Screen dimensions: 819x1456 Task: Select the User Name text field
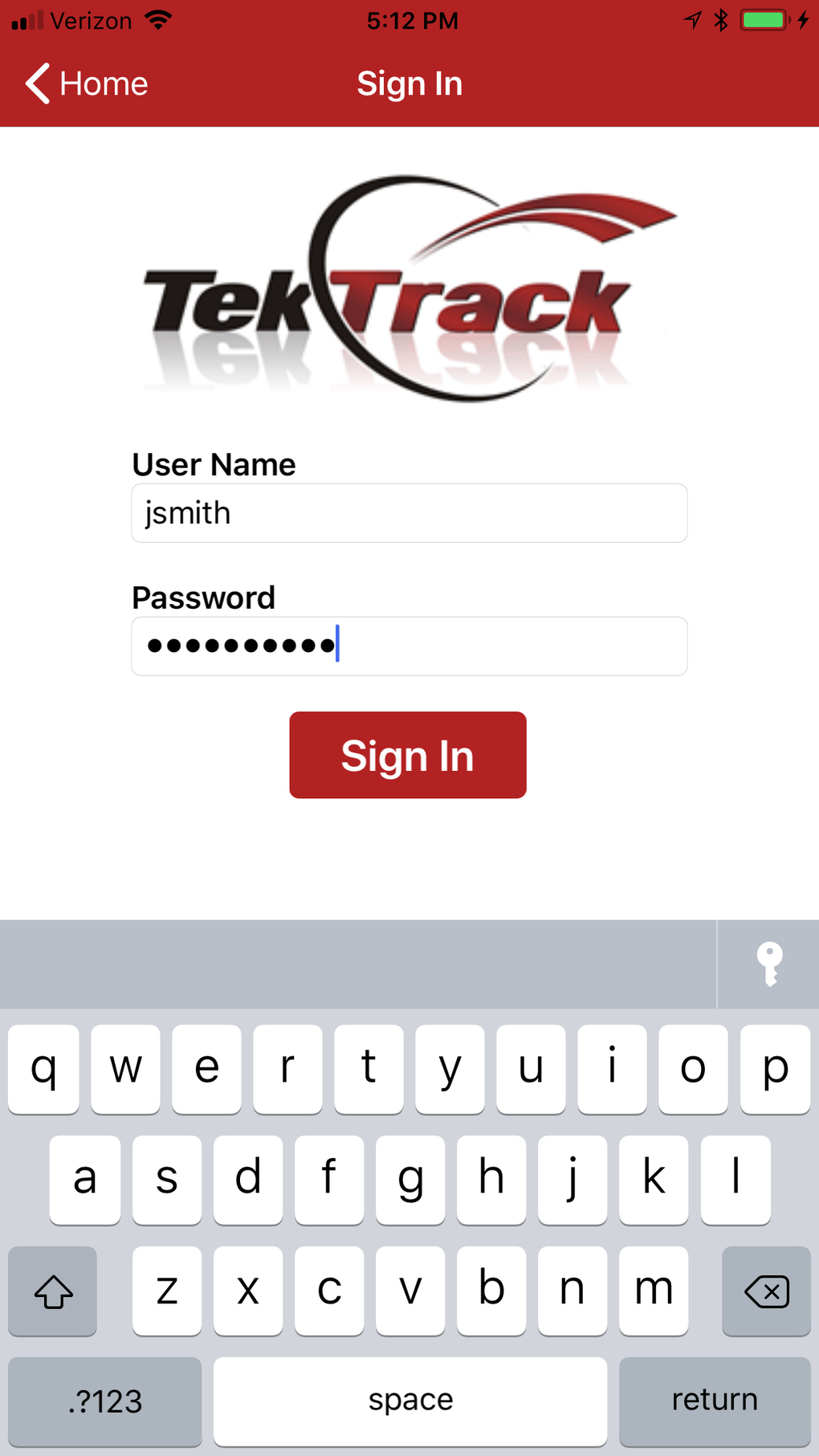click(409, 513)
